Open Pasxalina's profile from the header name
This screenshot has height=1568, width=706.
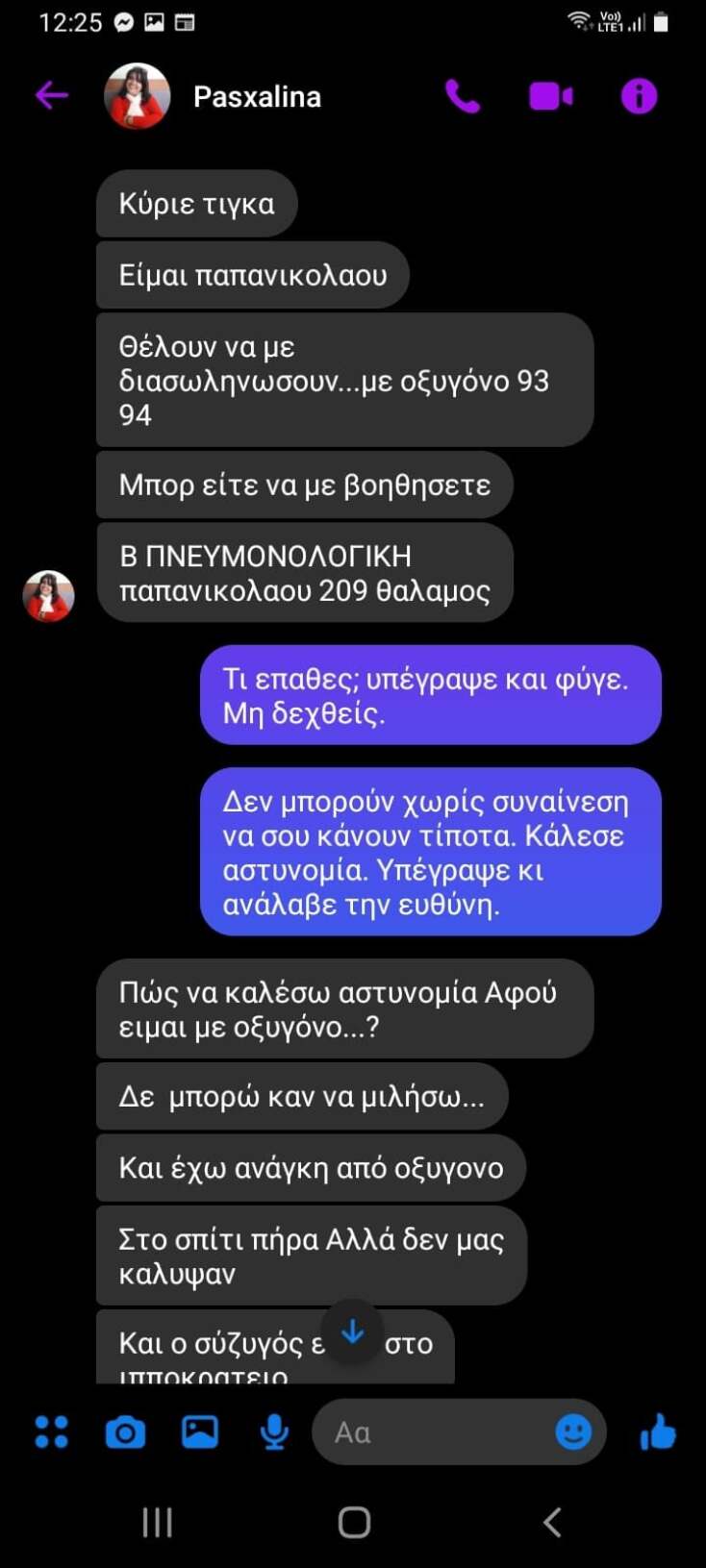point(257,96)
